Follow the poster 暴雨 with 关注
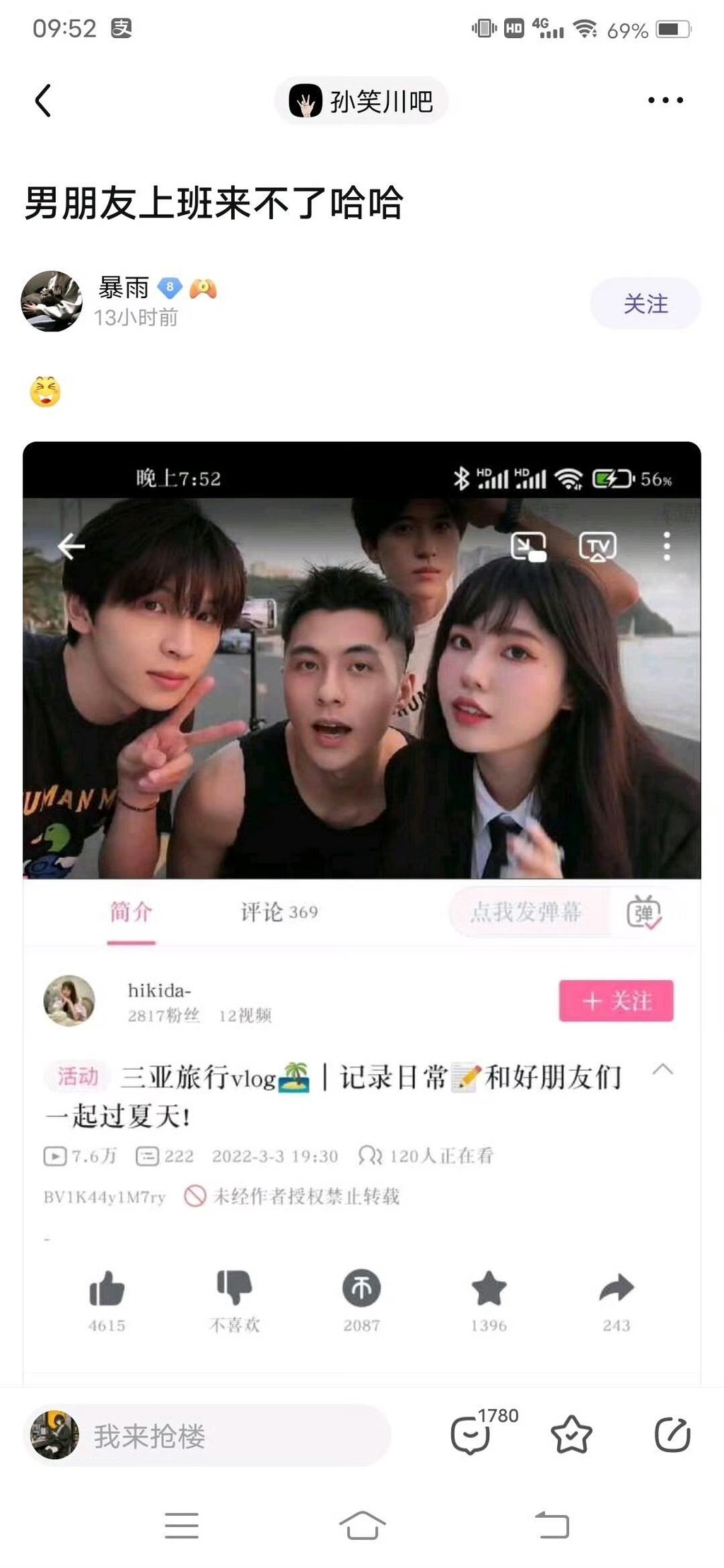Viewport: 724px width, 1568px height. pos(645,304)
